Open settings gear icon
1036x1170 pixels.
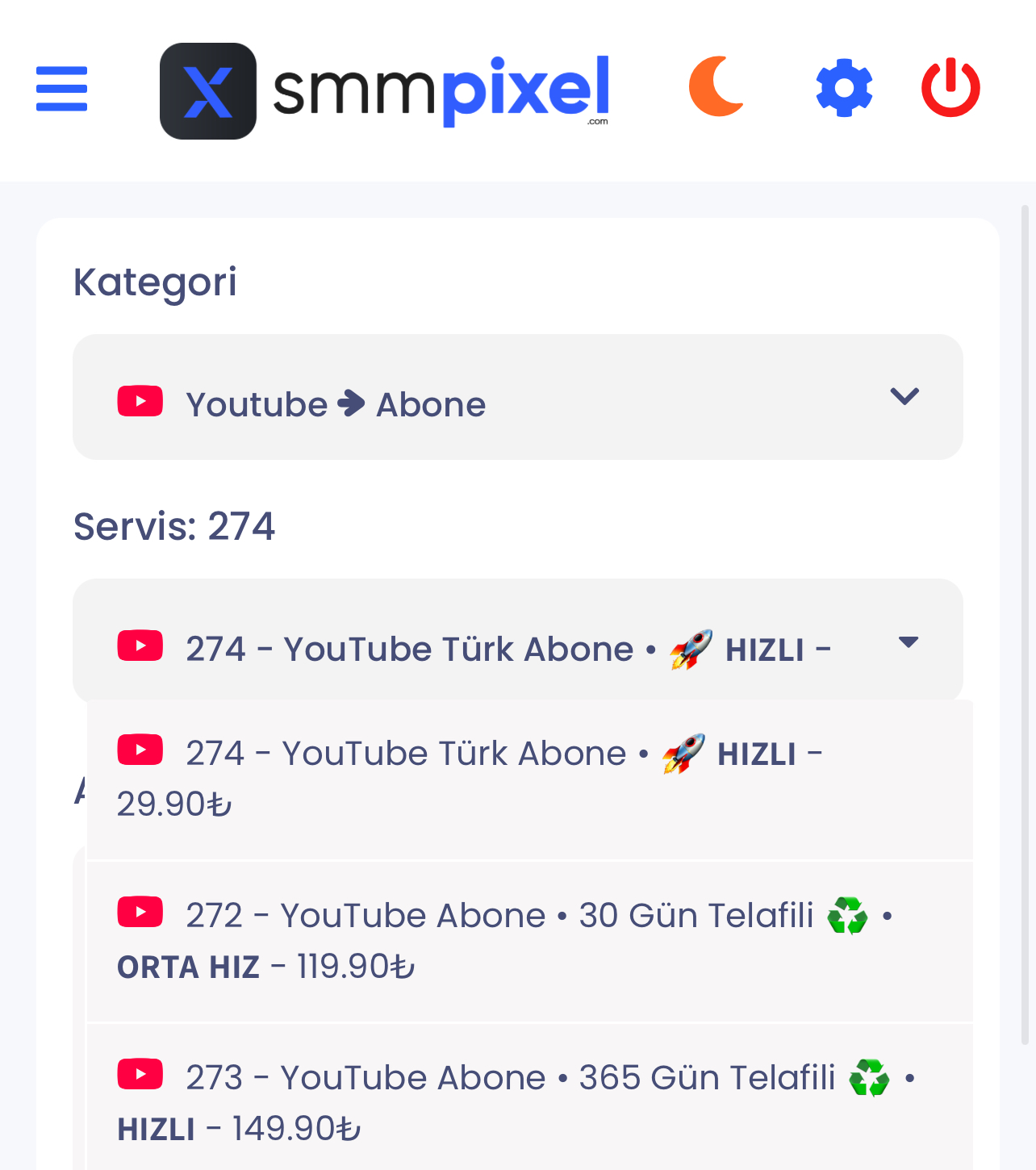pyautogui.click(x=844, y=87)
